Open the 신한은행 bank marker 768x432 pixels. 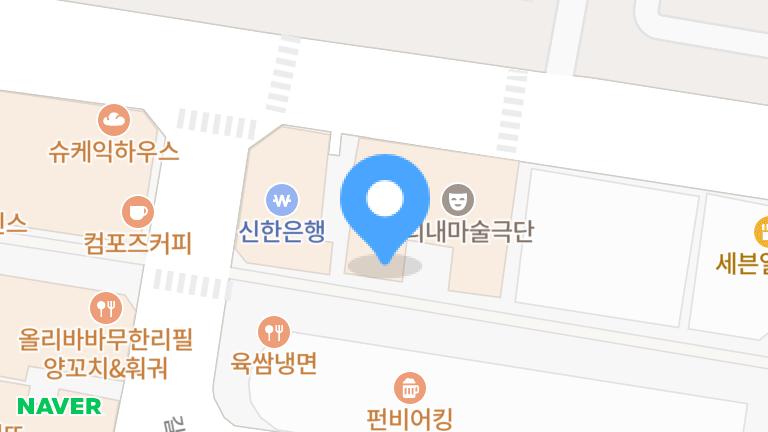pyautogui.click(x=282, y=199)
